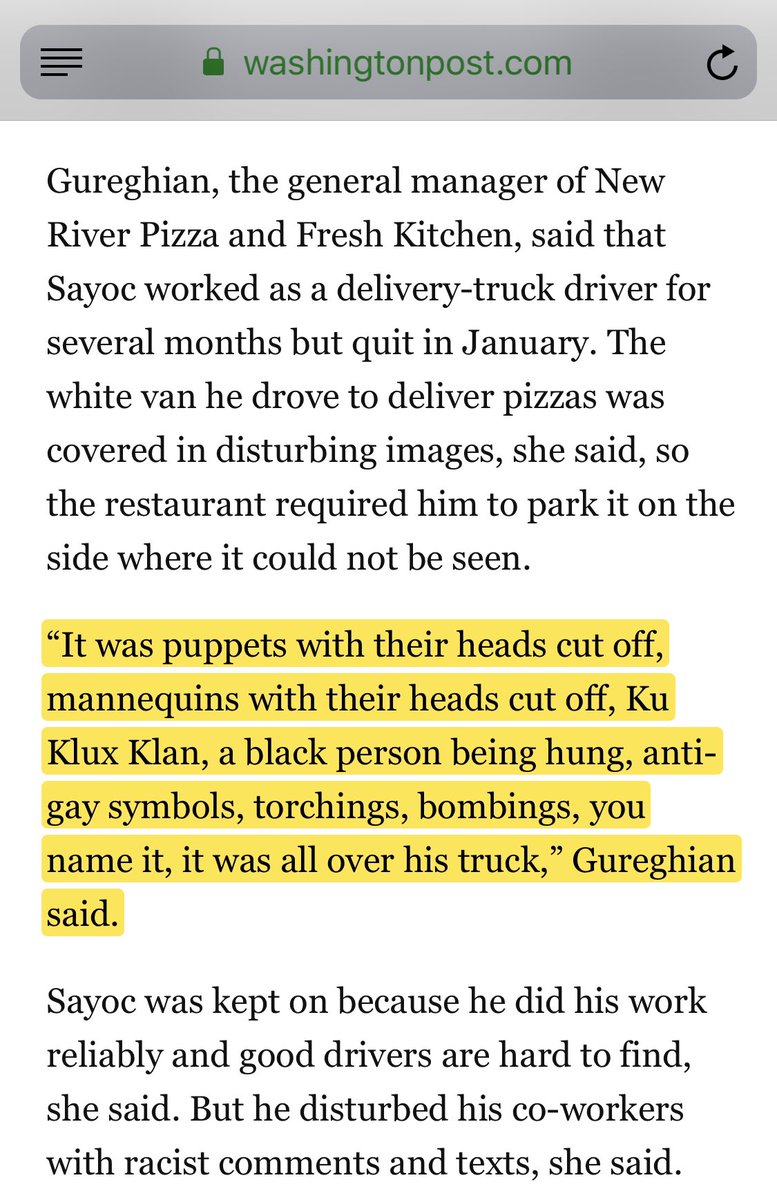The width and height of the screenshot is (777, 1200).
Task: Open the reader view icon
Action: pos(61,63)
